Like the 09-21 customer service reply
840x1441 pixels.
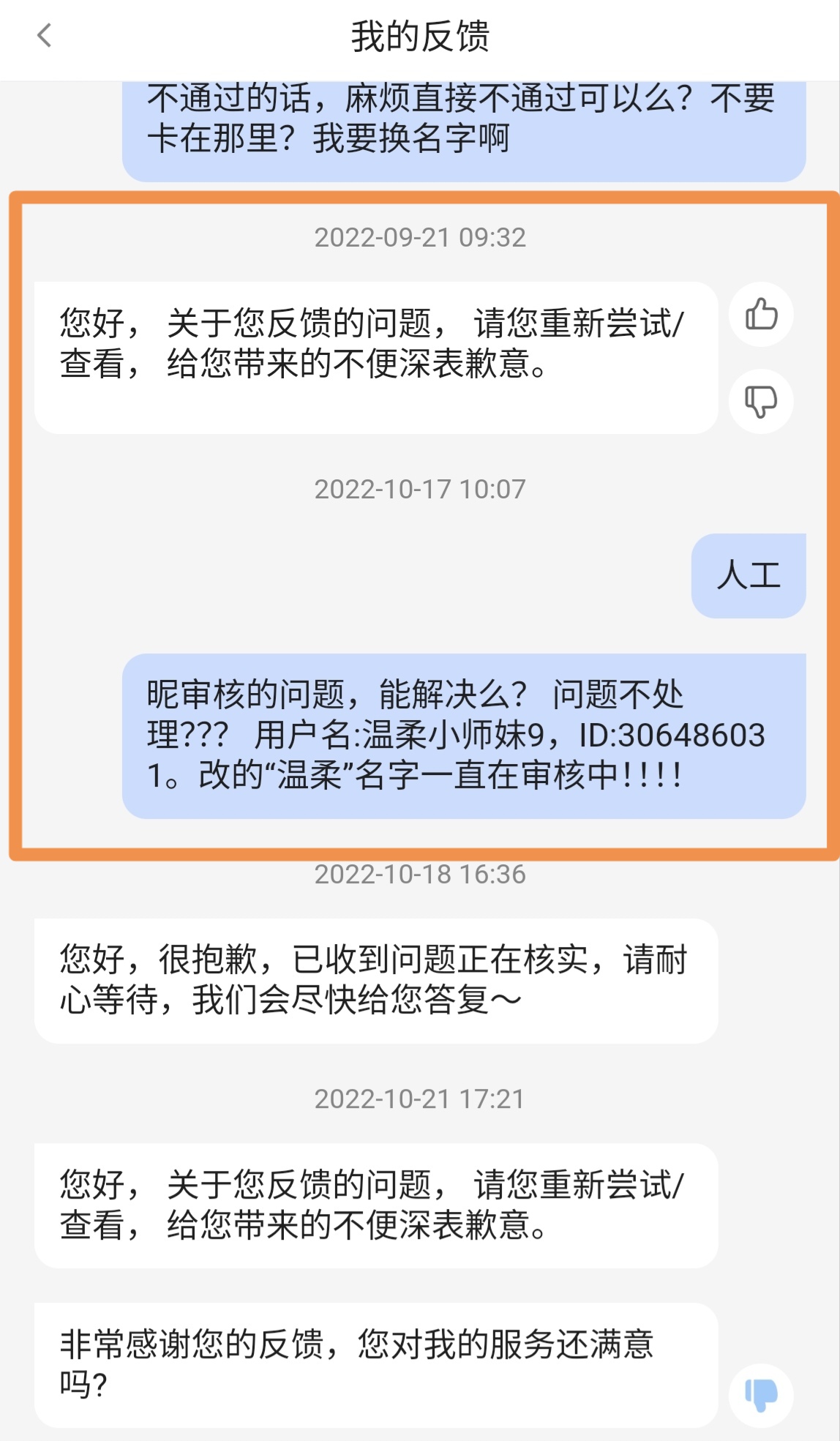(761, 315)
